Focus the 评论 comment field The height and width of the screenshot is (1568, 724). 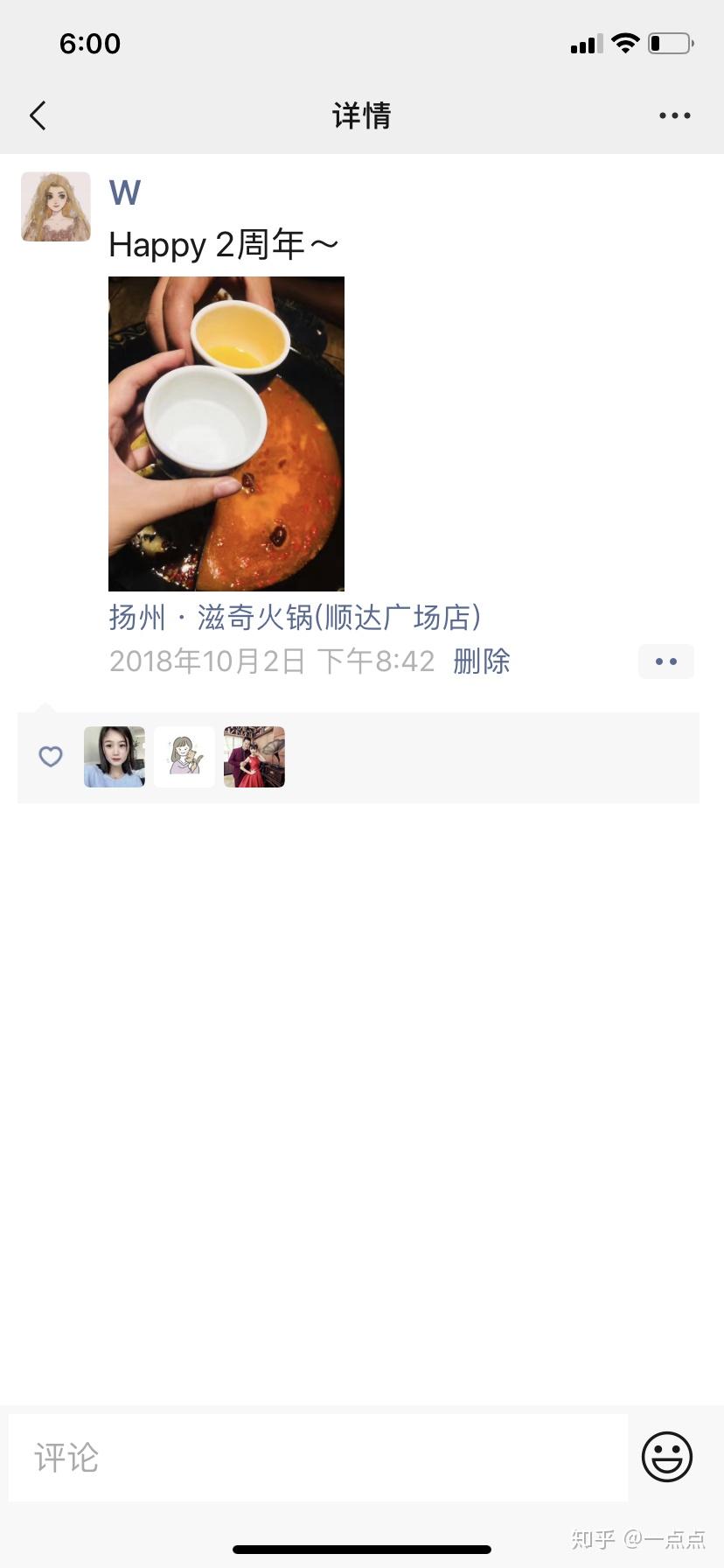pos(318,1458)
